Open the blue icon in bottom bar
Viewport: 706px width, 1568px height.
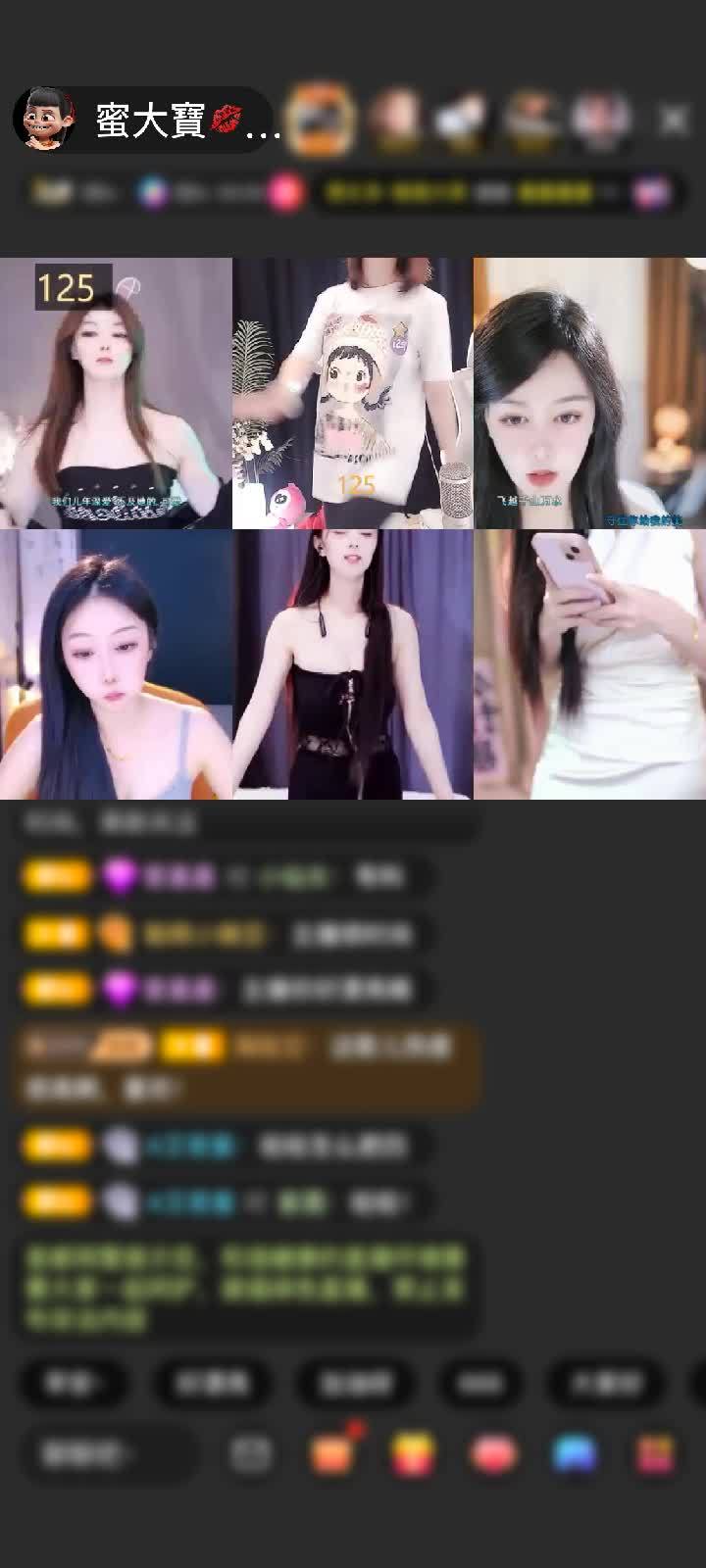(575, 1454)
